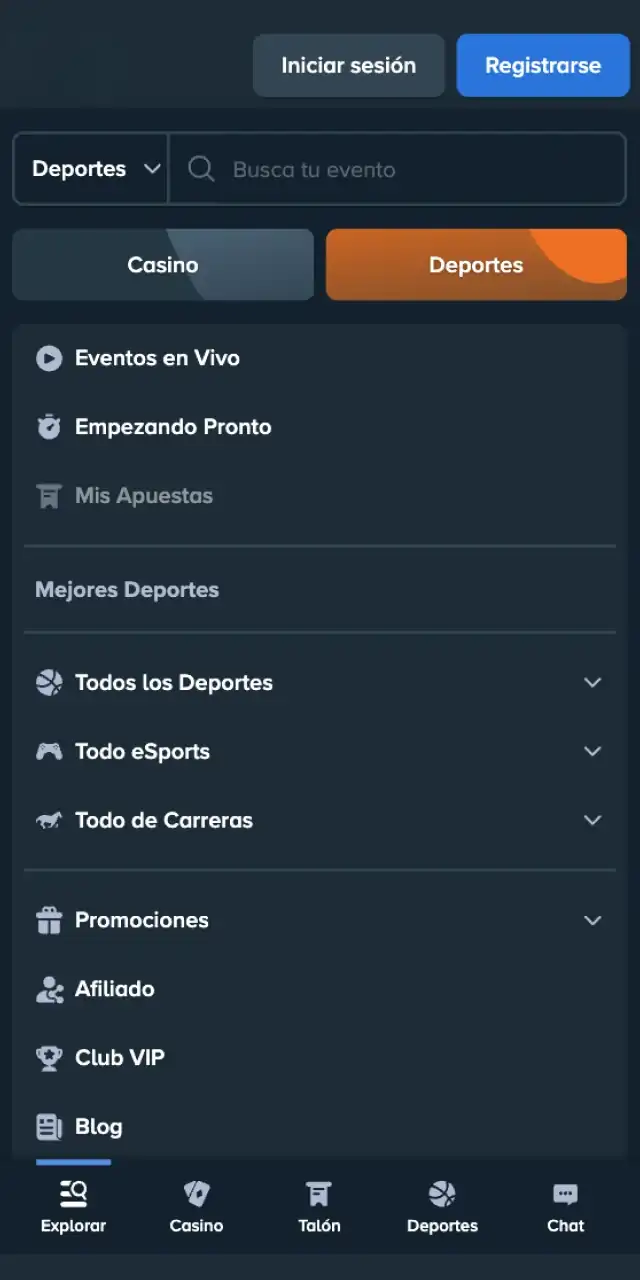Open Eventos en Vivo

pyautogui.click(x=157, y=358)
